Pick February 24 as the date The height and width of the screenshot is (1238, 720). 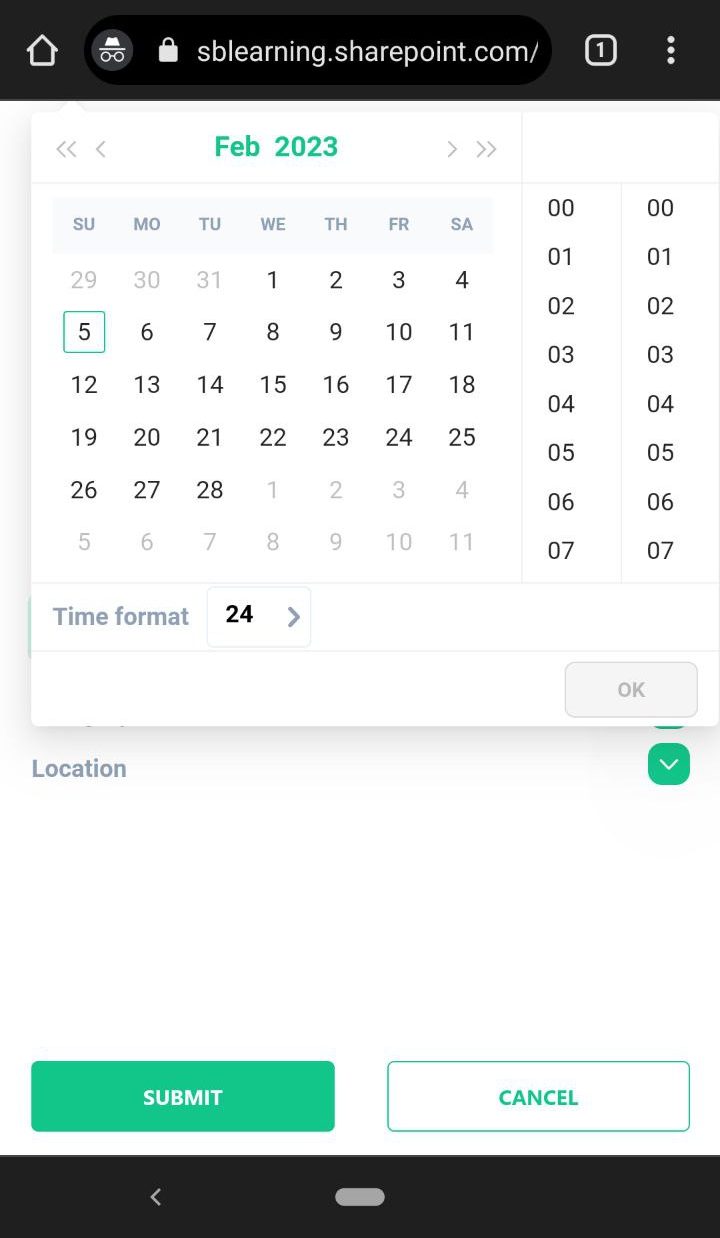click(x=399, y=437)
